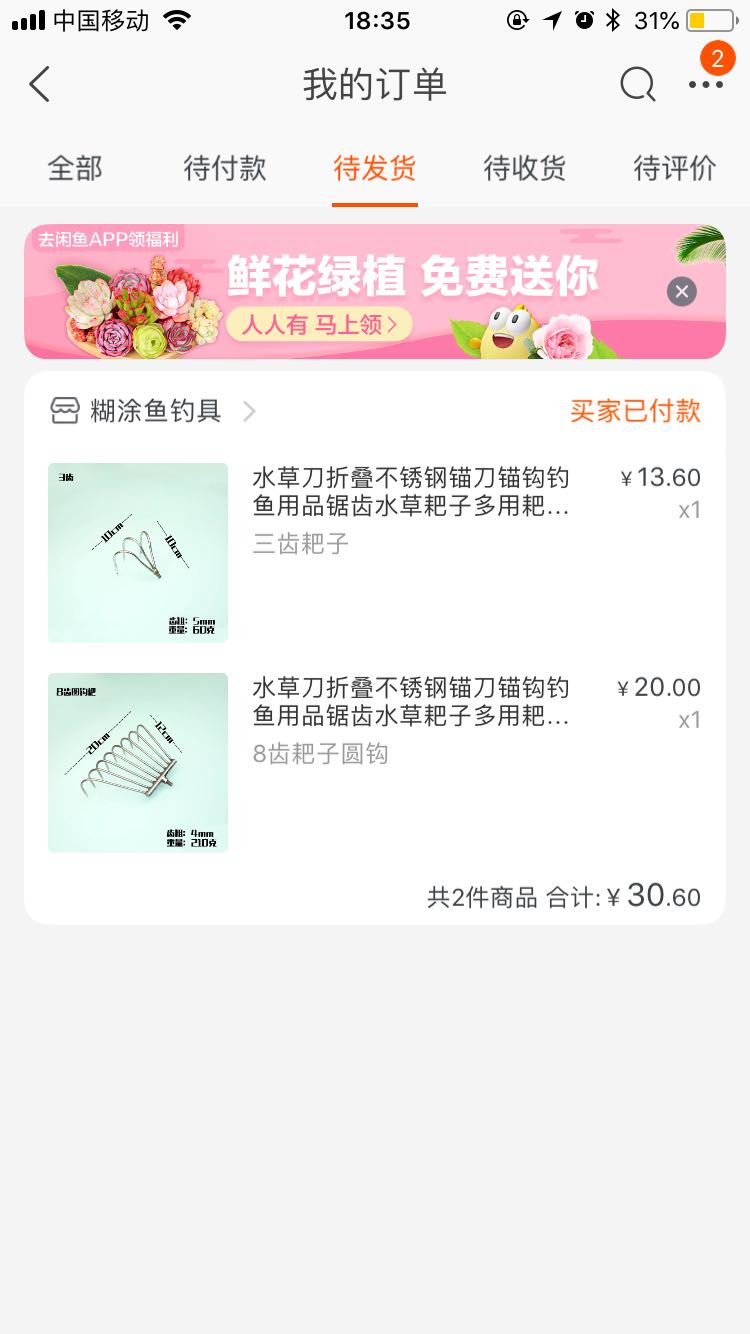Open the 糊涂鱼钓具 shop
This screenshot has height=1334, width=750.
155,411
